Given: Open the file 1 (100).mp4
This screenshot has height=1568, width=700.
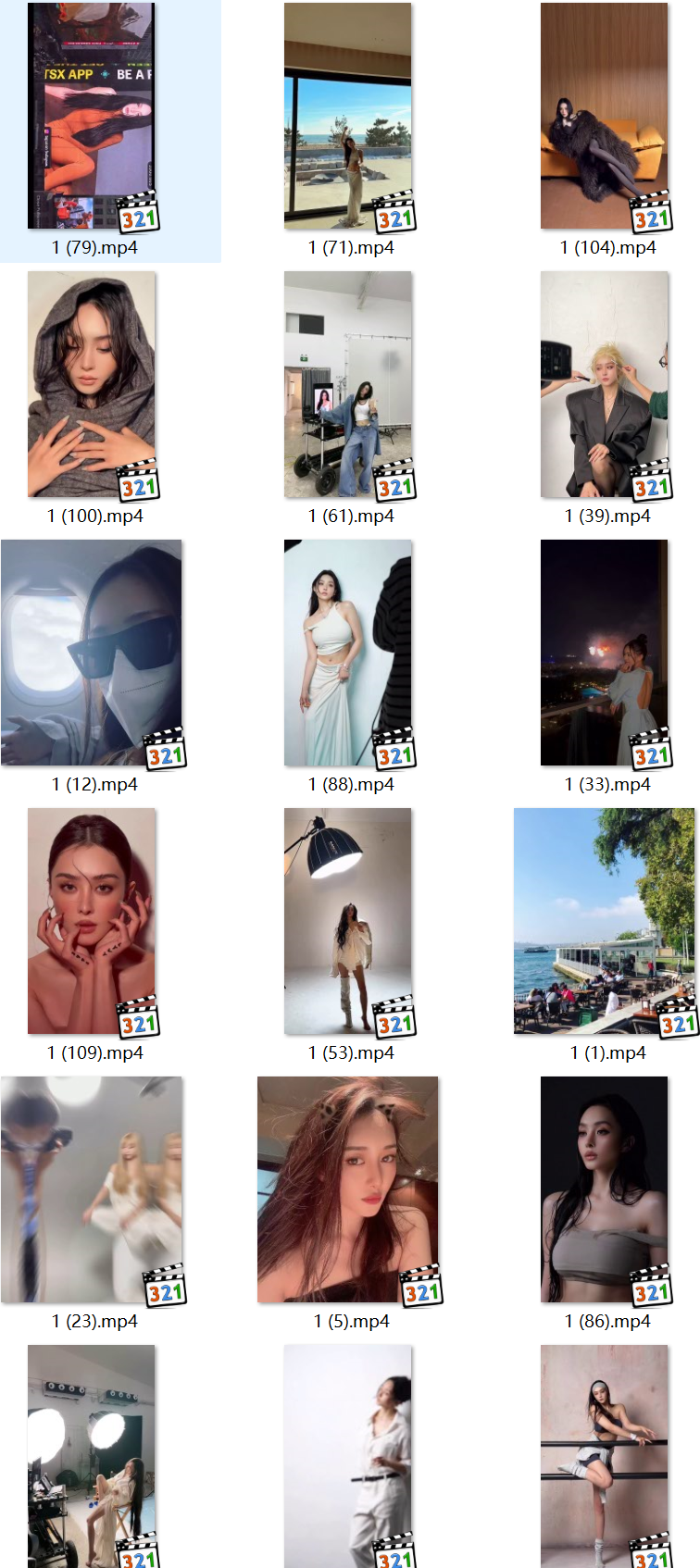Looking at the screenshot, I should (92, 384).
